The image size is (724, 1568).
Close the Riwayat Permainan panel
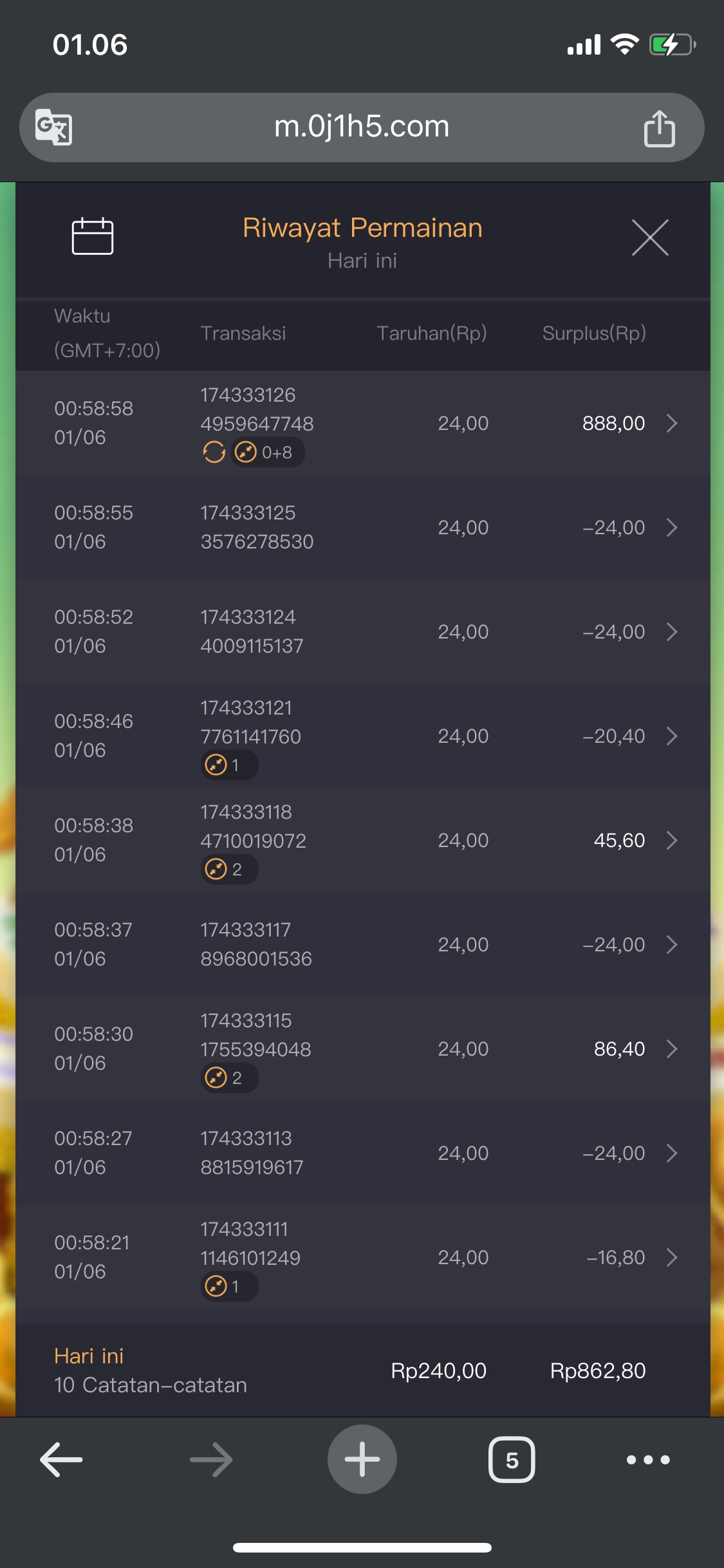point(650,238)
